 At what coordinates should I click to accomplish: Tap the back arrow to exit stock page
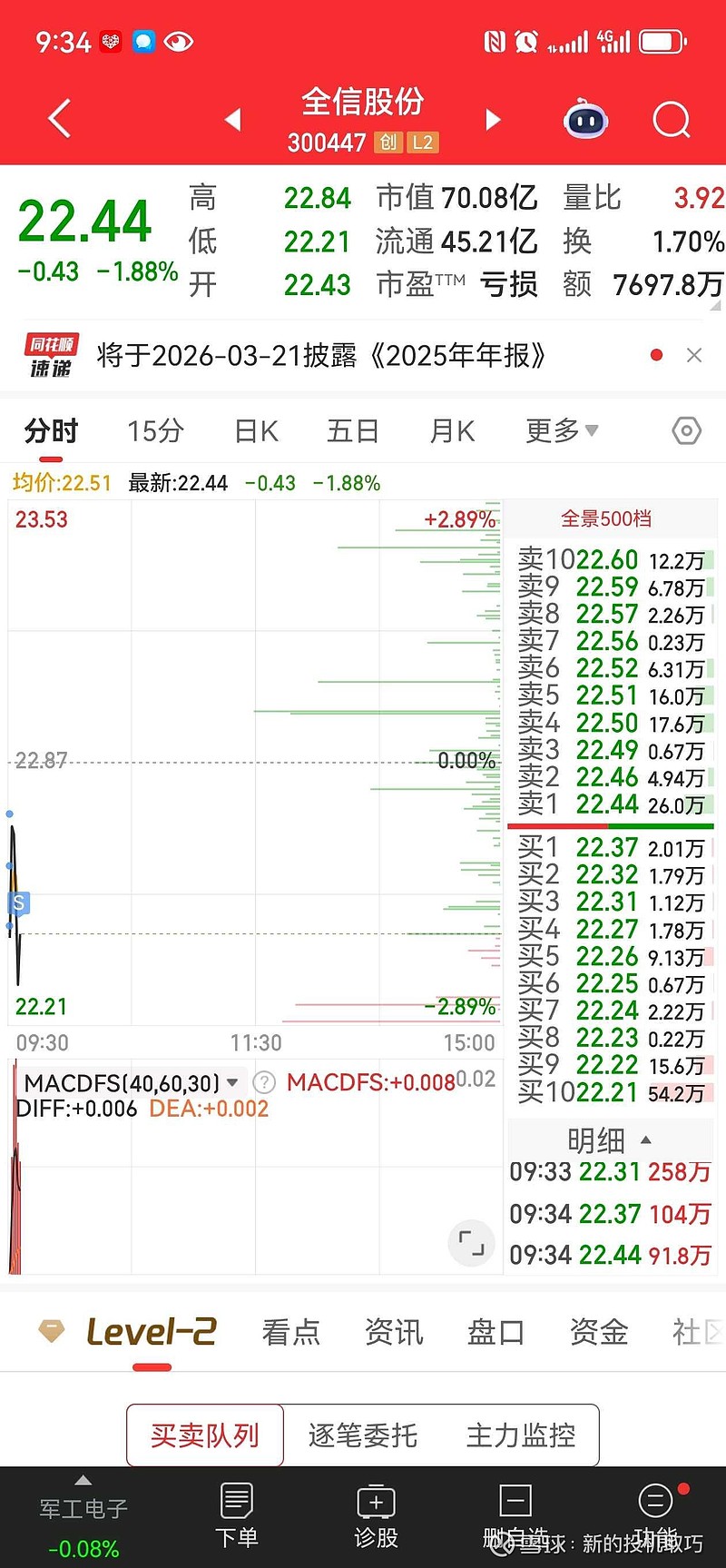pyautogui.click(x=58, y=119)
